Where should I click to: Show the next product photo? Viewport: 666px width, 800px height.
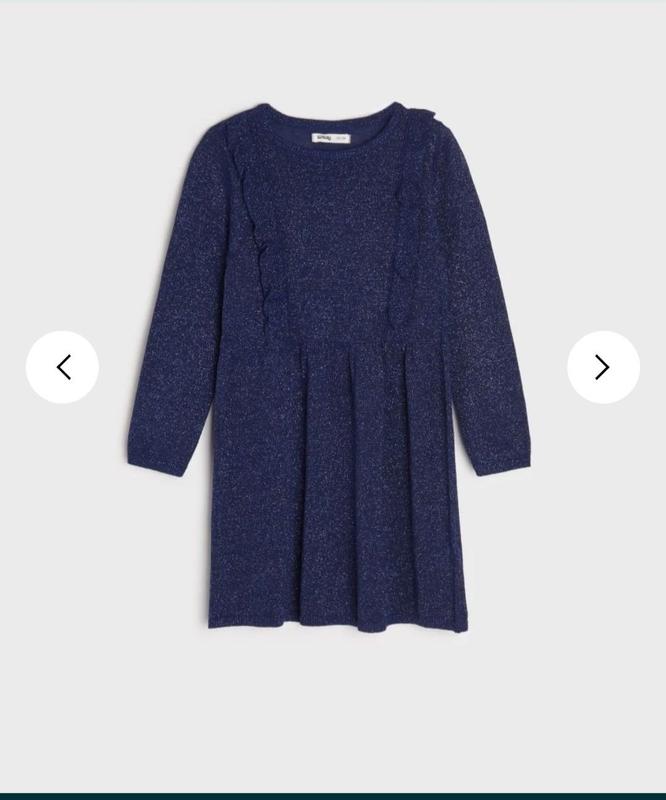pos(603,367)
